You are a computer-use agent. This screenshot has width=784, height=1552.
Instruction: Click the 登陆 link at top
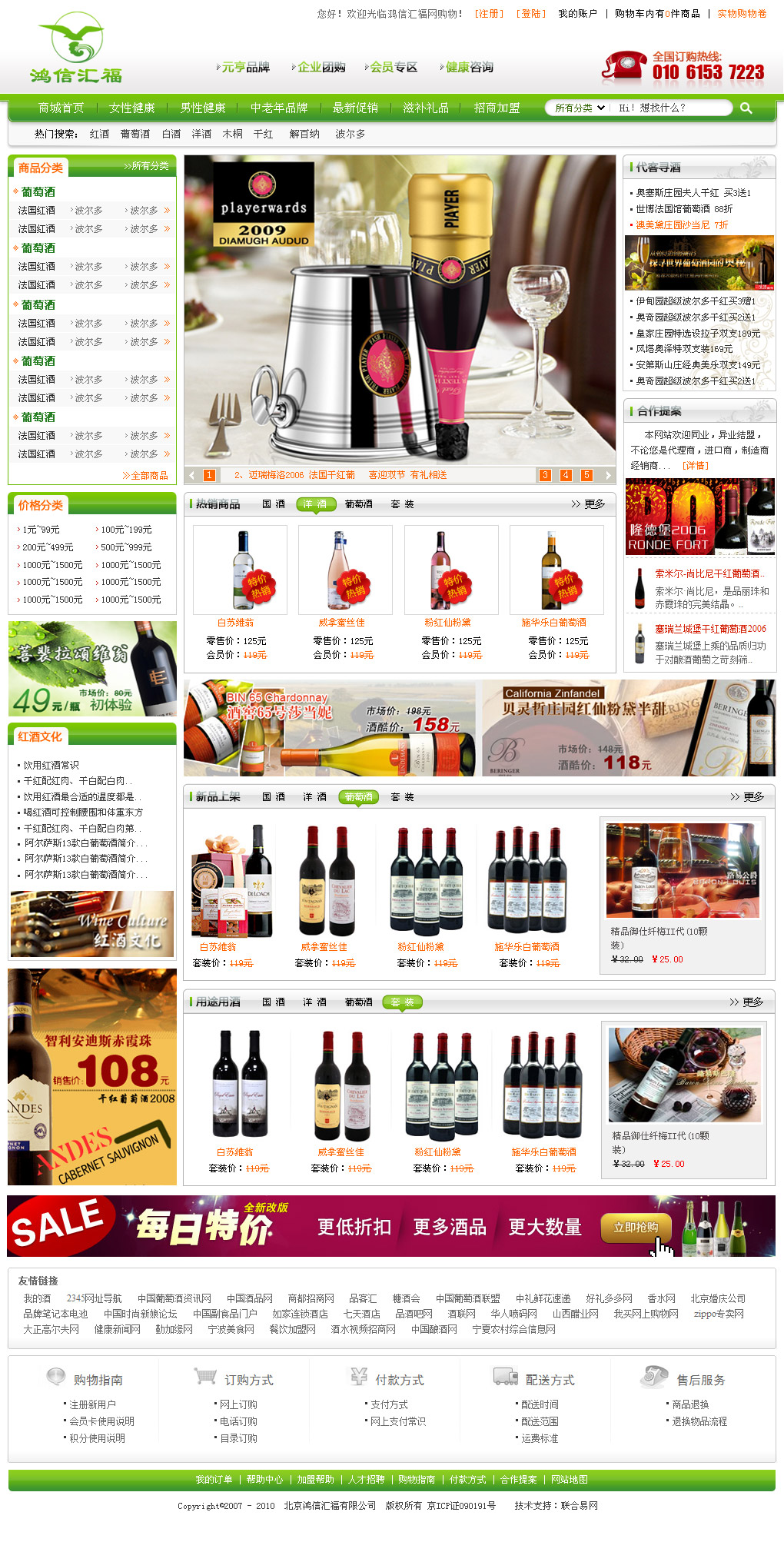pyautogui.click(x=530, y=14)
